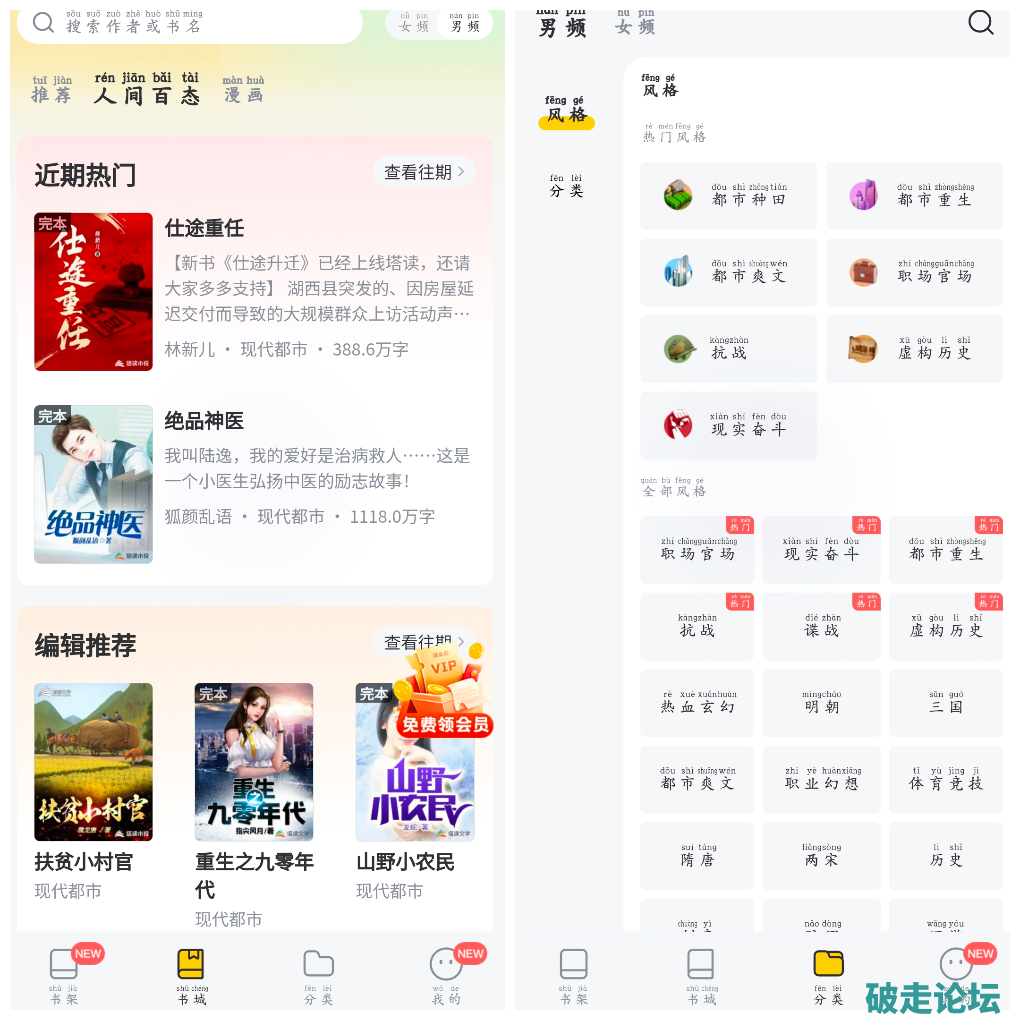Choose the 热血玄幻 style
This screenshot has width=1020, height=1020.
(x=697, y=702)
